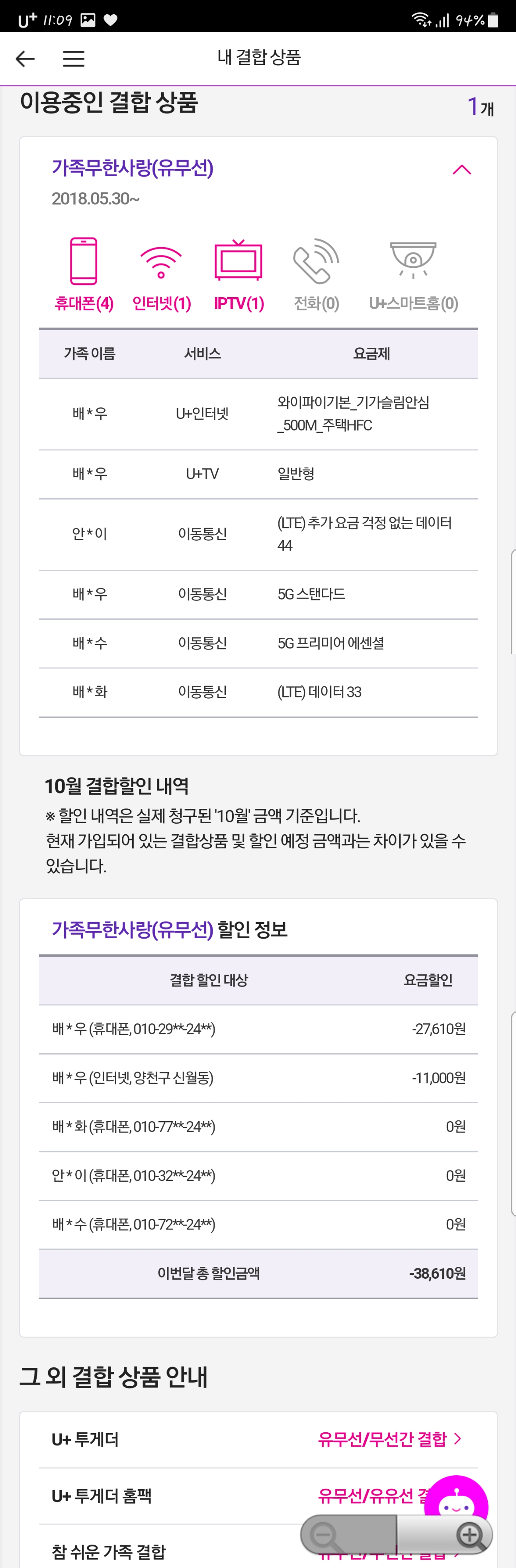Select the 휴대폰(4) category
This screenshot has width=516, height=1568.
[84, 274]
